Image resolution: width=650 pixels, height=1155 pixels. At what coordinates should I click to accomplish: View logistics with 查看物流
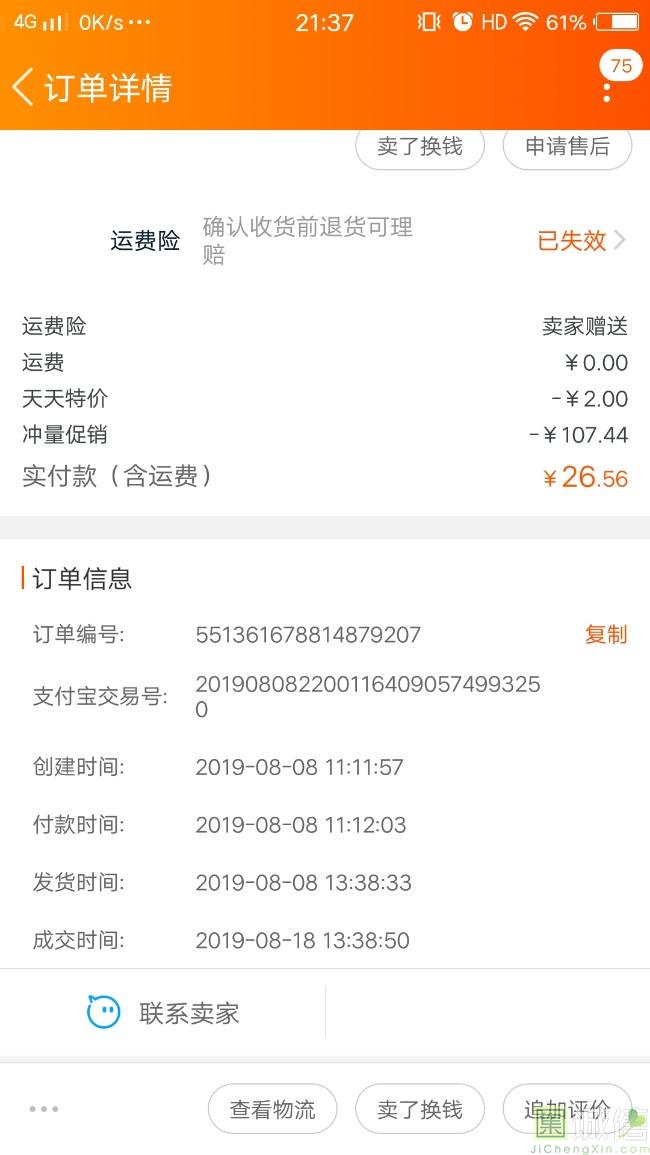[273, 1109]
